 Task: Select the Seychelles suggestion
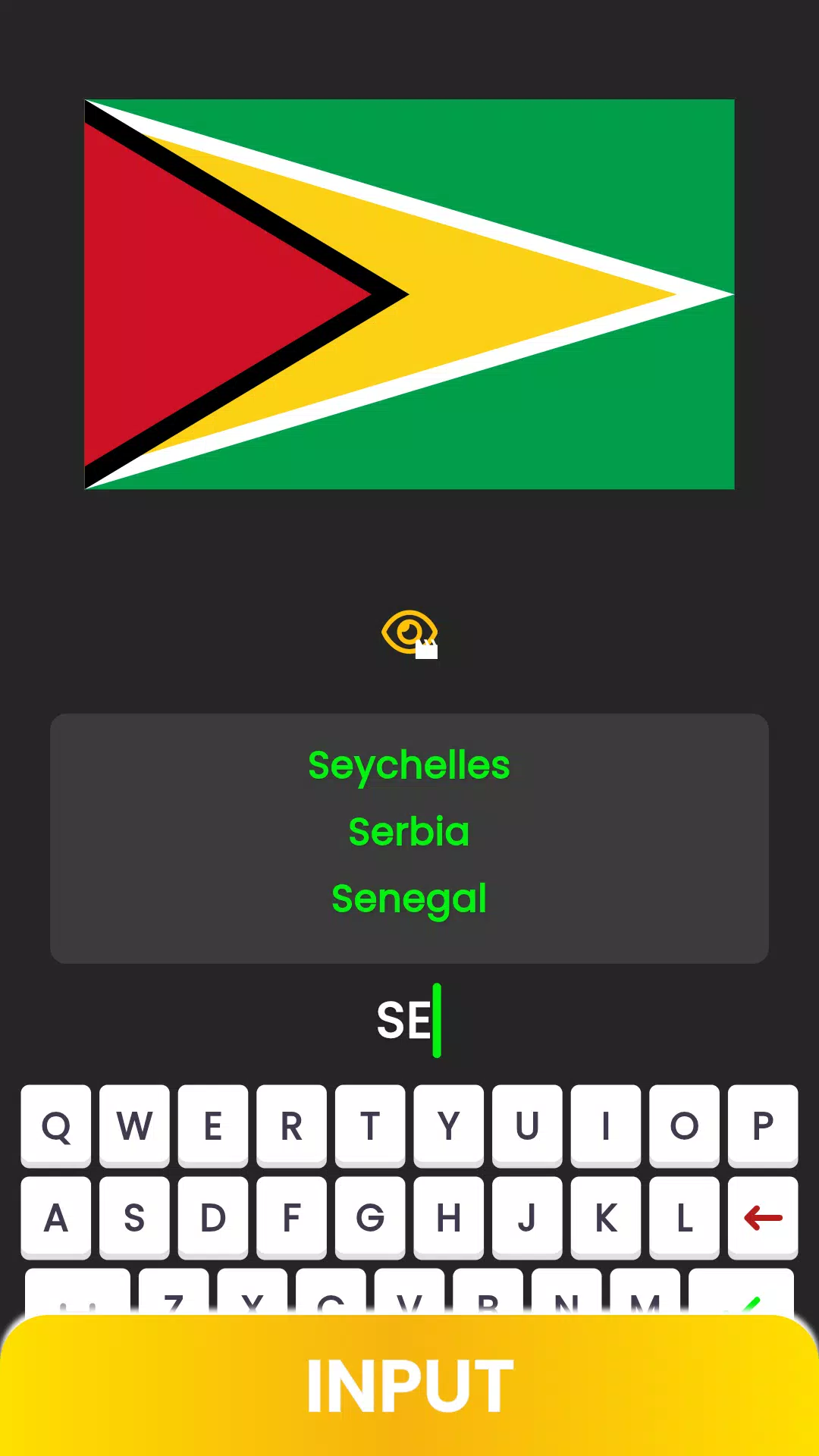point(409,766)
